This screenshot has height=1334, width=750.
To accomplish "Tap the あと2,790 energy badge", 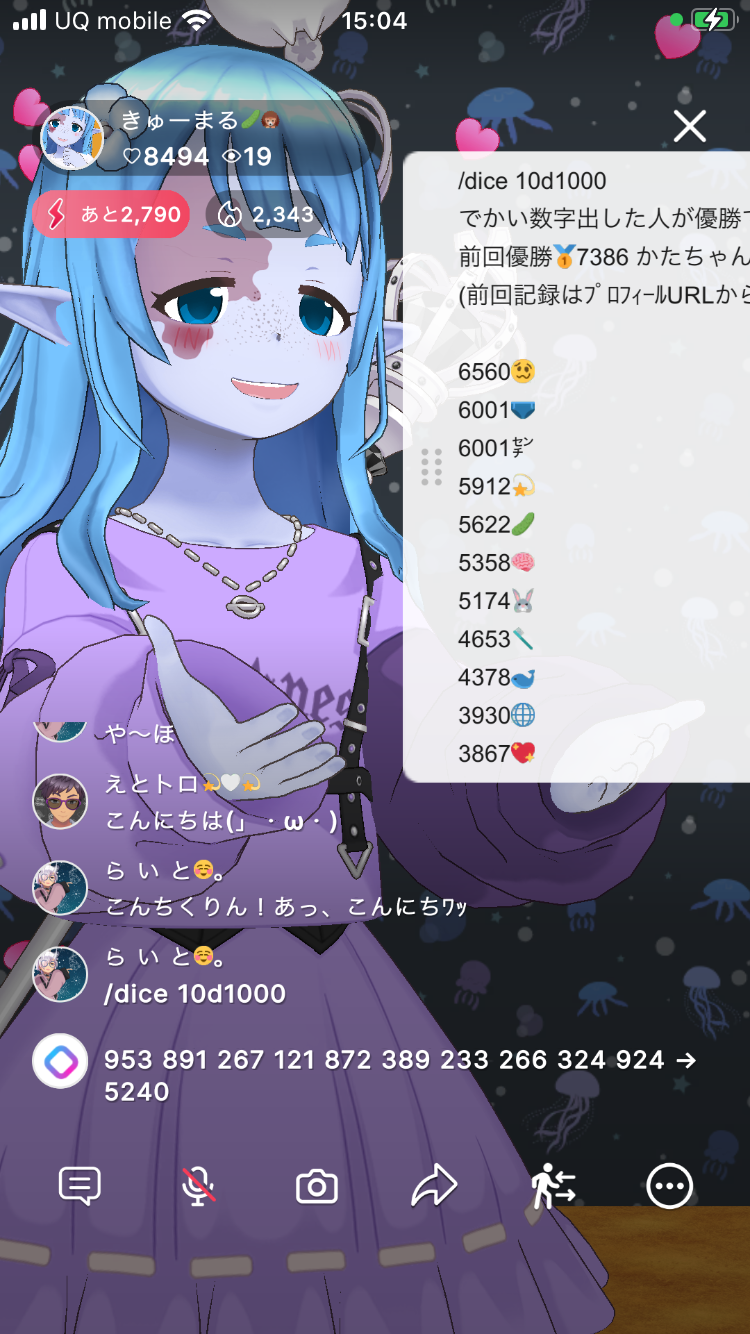I will 111,214.
